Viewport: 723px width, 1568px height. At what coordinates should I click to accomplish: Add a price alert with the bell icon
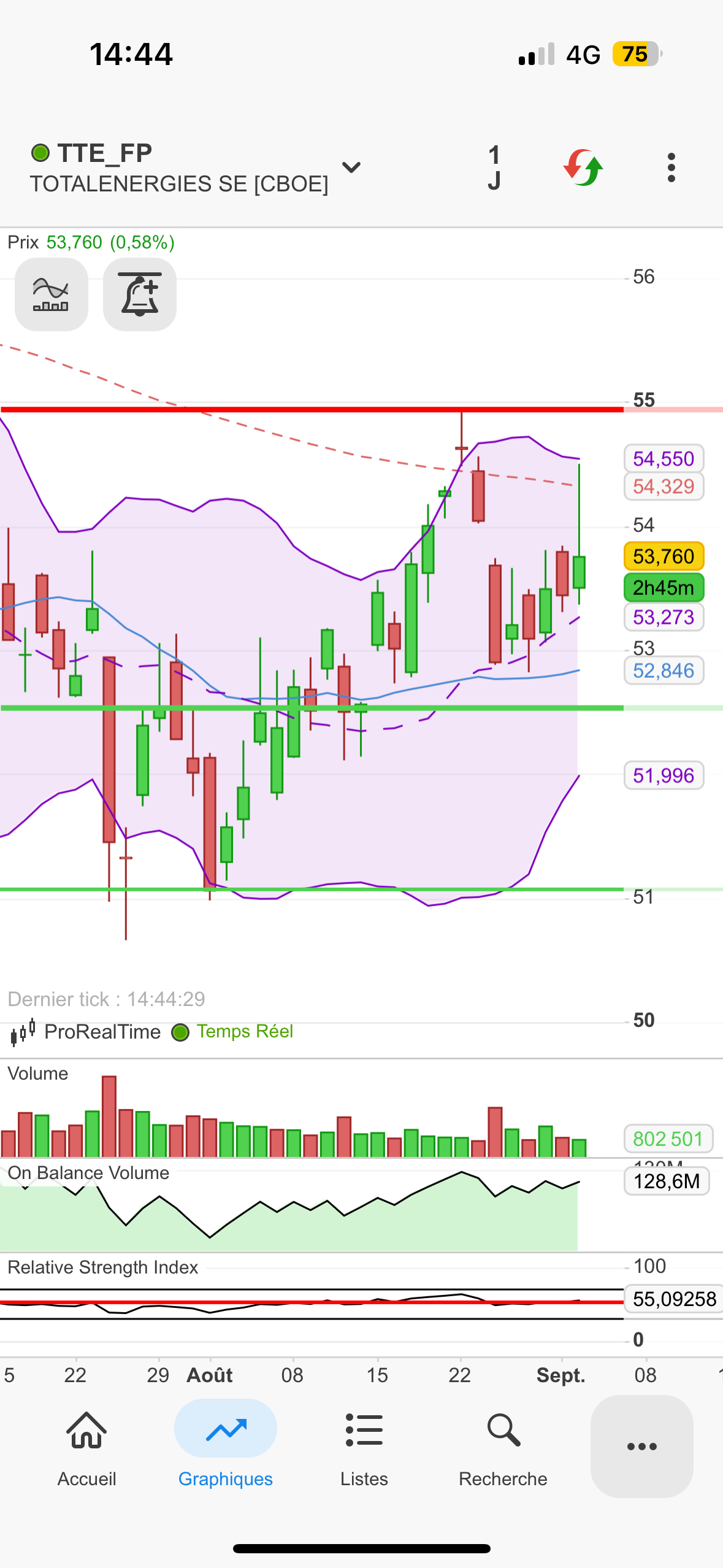click(140, 294)
